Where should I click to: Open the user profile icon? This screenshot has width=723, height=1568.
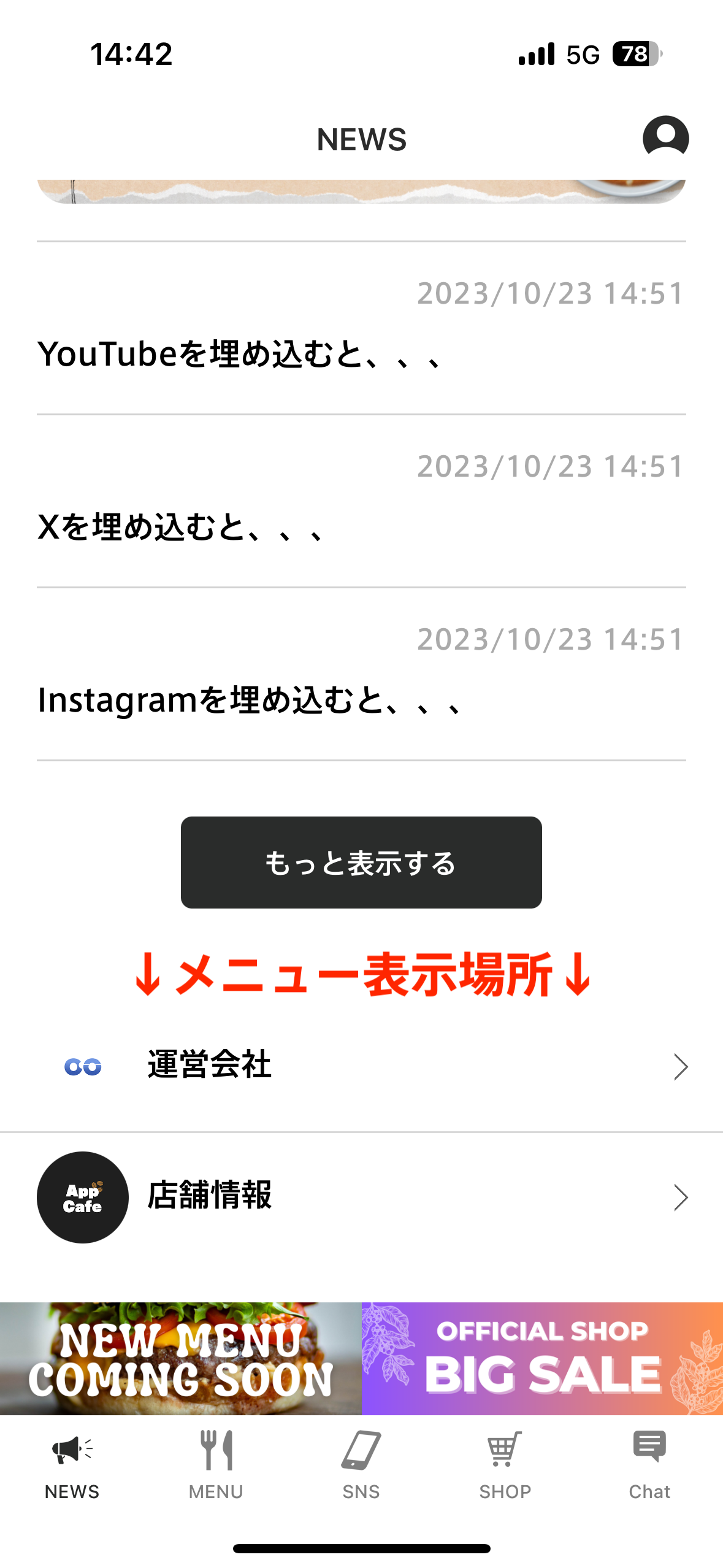point(665,138)
